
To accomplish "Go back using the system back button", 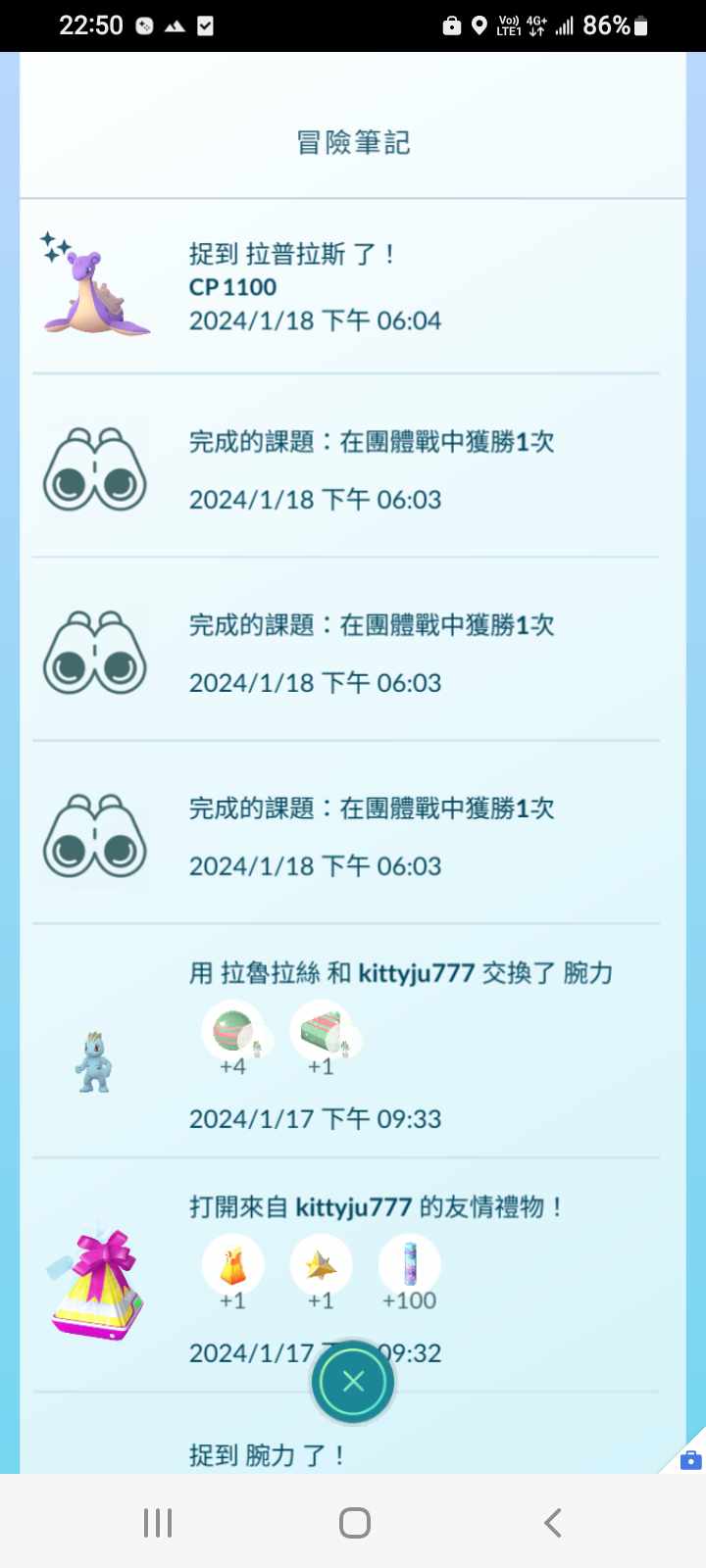I will (552, 1522).
